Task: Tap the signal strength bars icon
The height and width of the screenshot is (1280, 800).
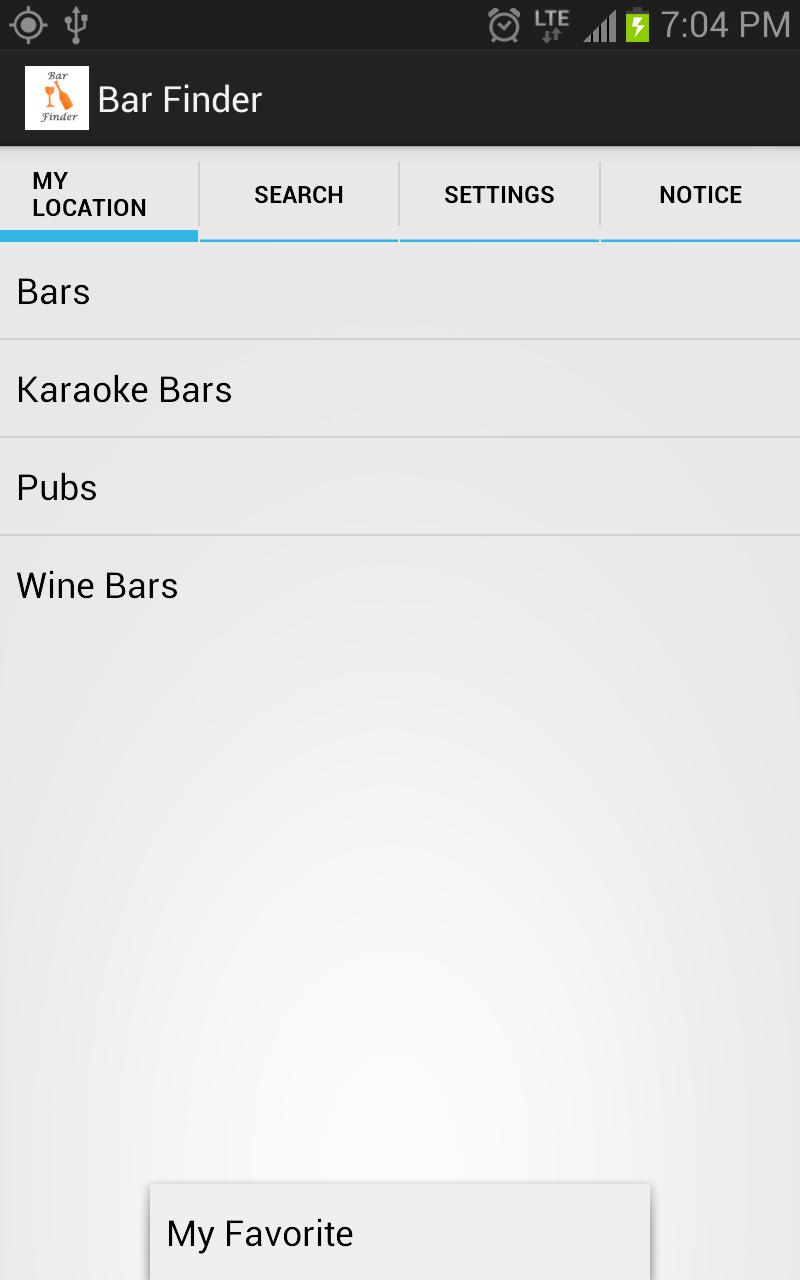Action: [600, 26]
